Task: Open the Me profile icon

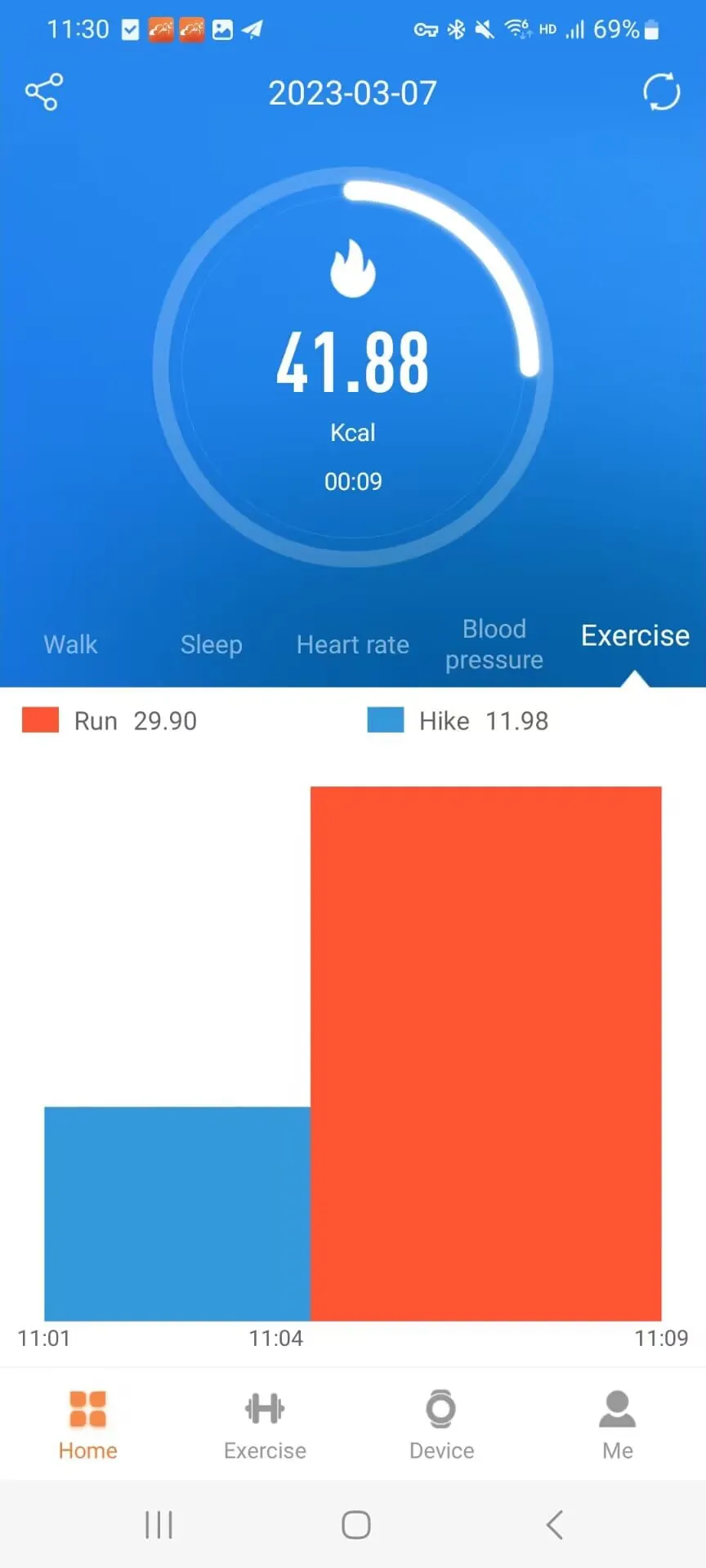Action: tap(618, 1409)
